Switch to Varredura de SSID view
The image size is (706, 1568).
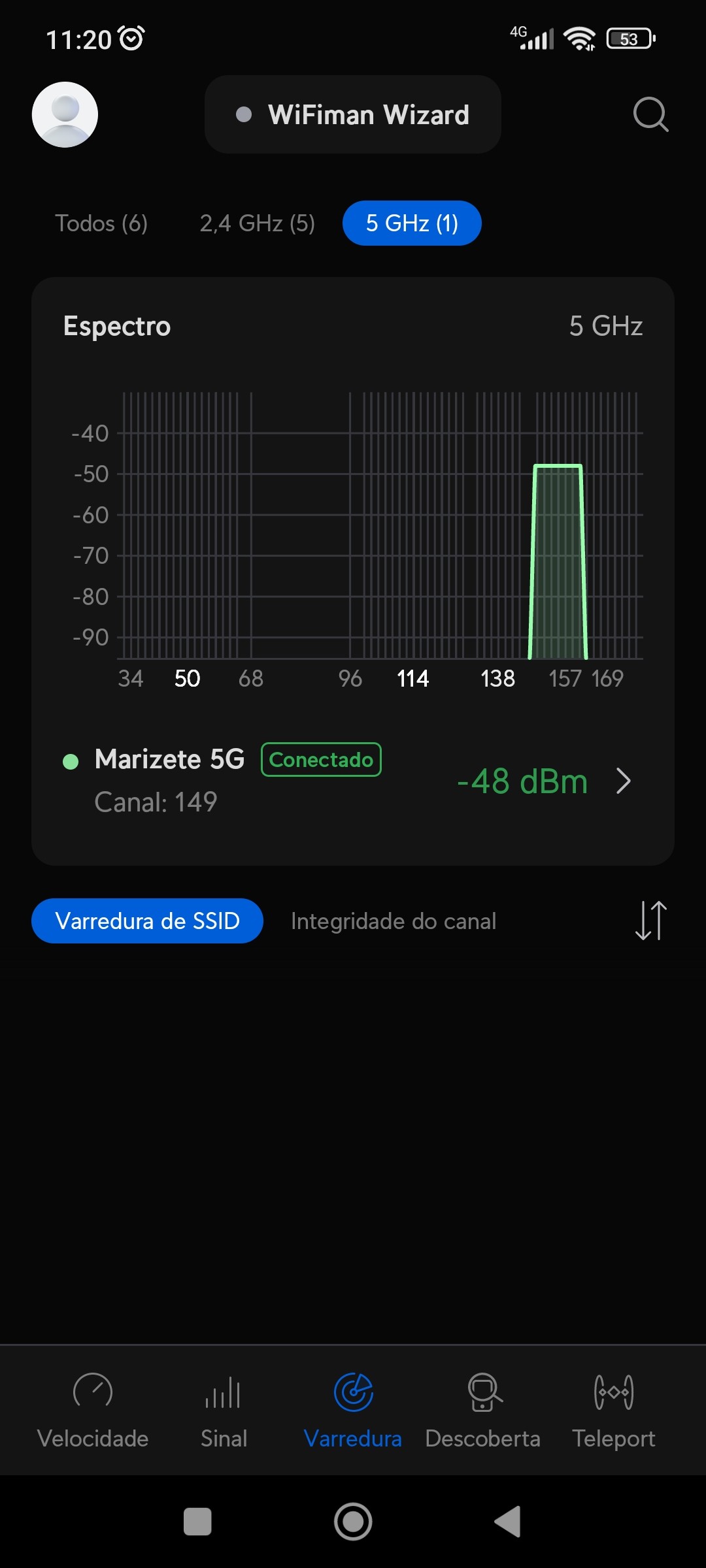147,921
